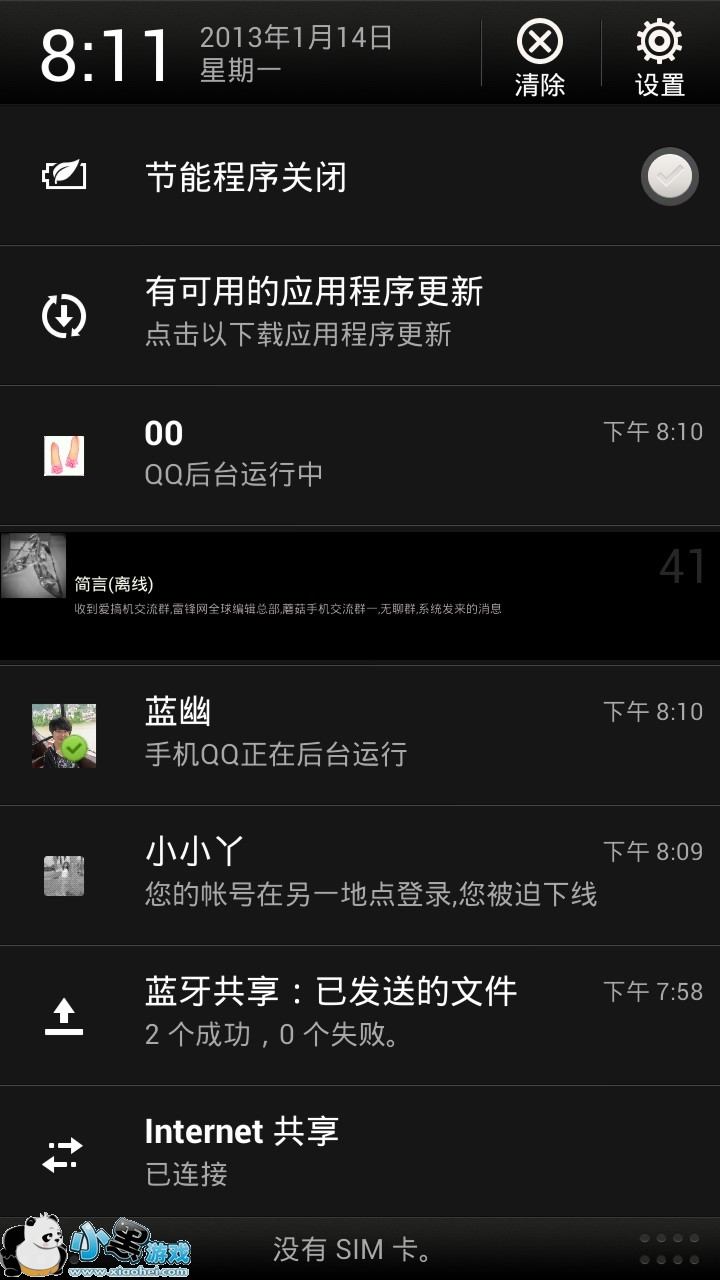Open the 简言(离线) message notification

pyautogui.click(x=360, y=595)
